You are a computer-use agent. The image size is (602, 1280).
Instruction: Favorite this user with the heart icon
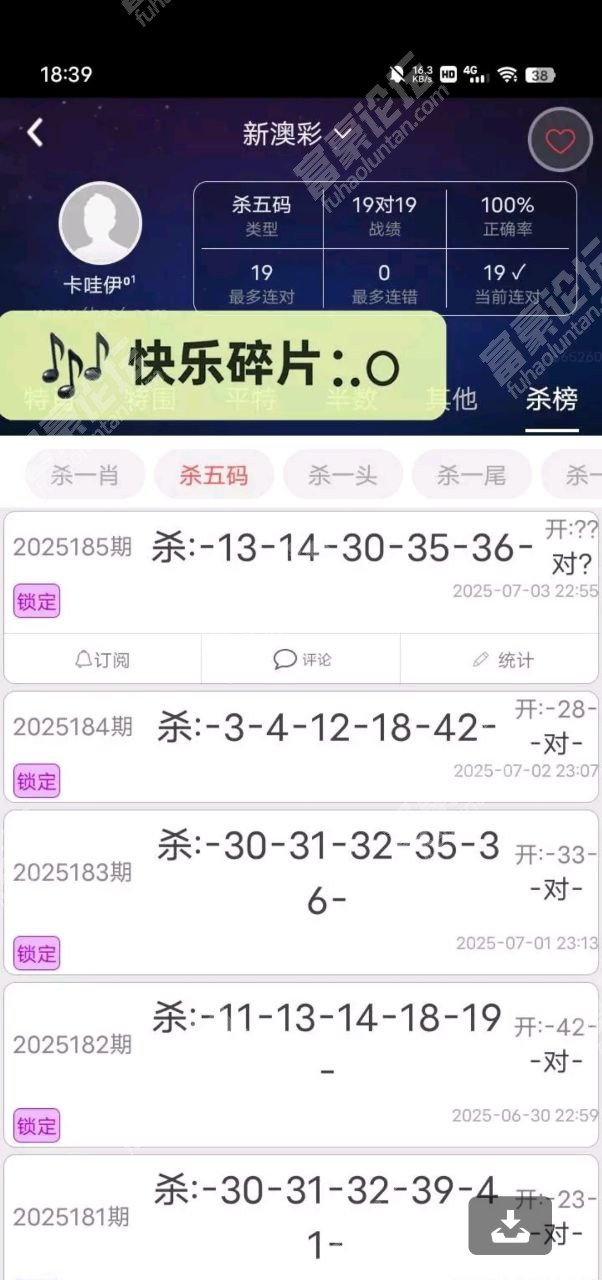560,141
